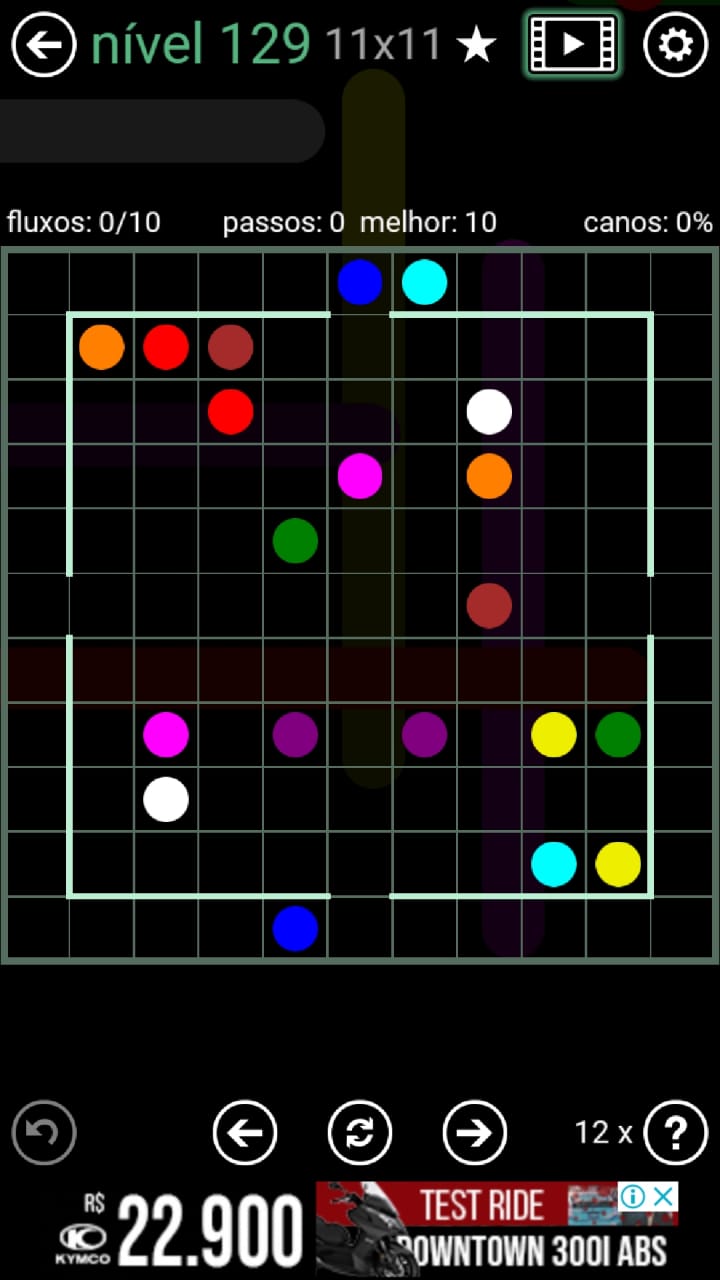Undo the last move
Screen dimensions: 720x1280
click(x=44, y=1133)
